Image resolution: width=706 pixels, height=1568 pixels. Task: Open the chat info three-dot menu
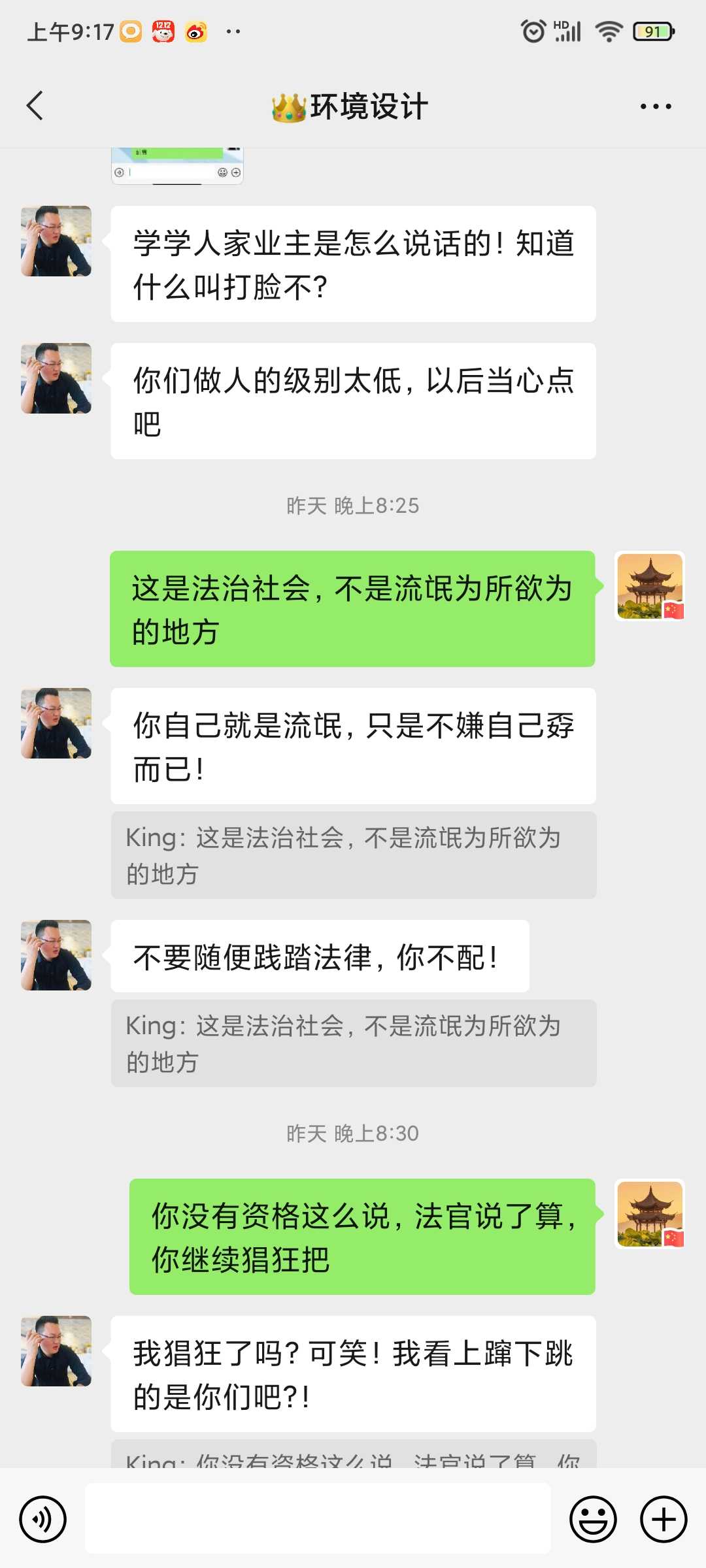tap(655, 106)
